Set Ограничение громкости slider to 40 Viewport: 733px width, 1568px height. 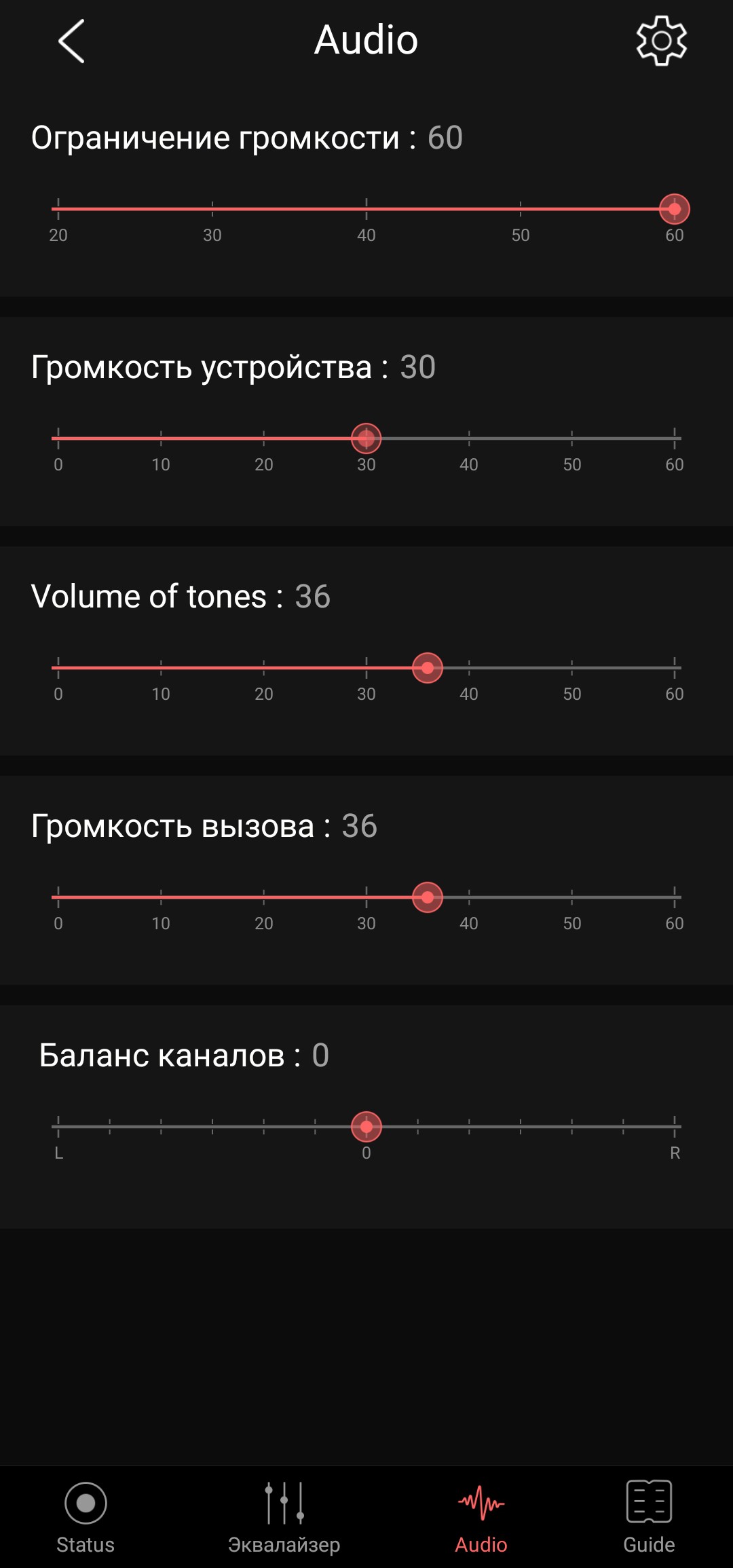(x=366, y=209)
